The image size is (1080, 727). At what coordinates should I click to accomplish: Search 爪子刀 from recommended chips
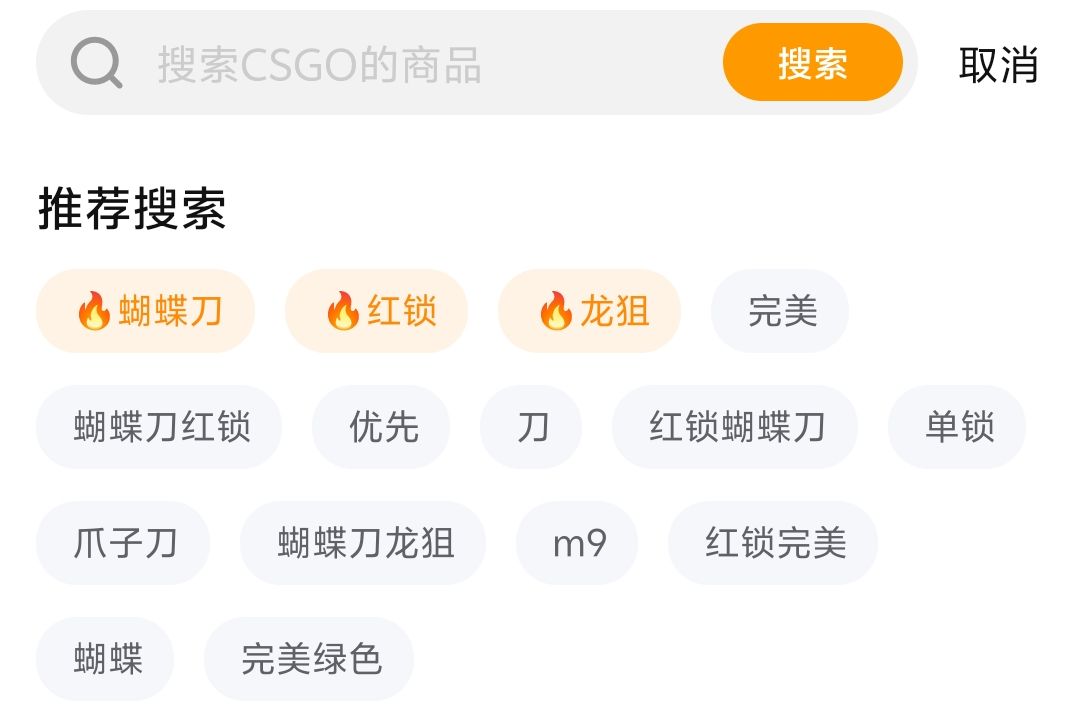(123, 543)
